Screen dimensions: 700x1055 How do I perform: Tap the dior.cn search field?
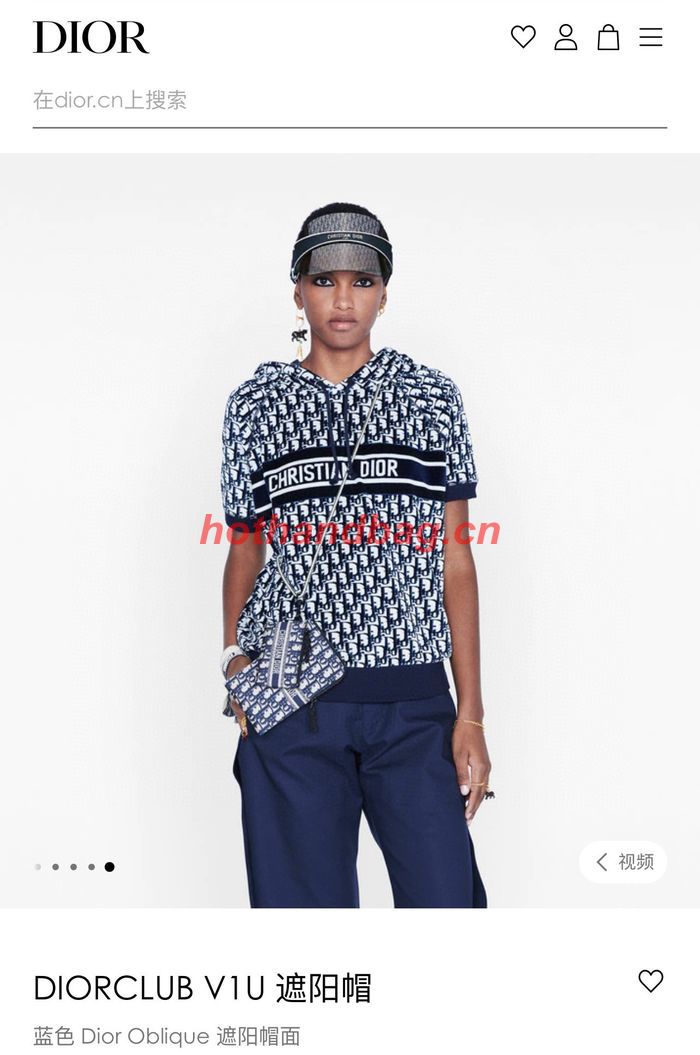pyautogui.click(x=349, y=100)
